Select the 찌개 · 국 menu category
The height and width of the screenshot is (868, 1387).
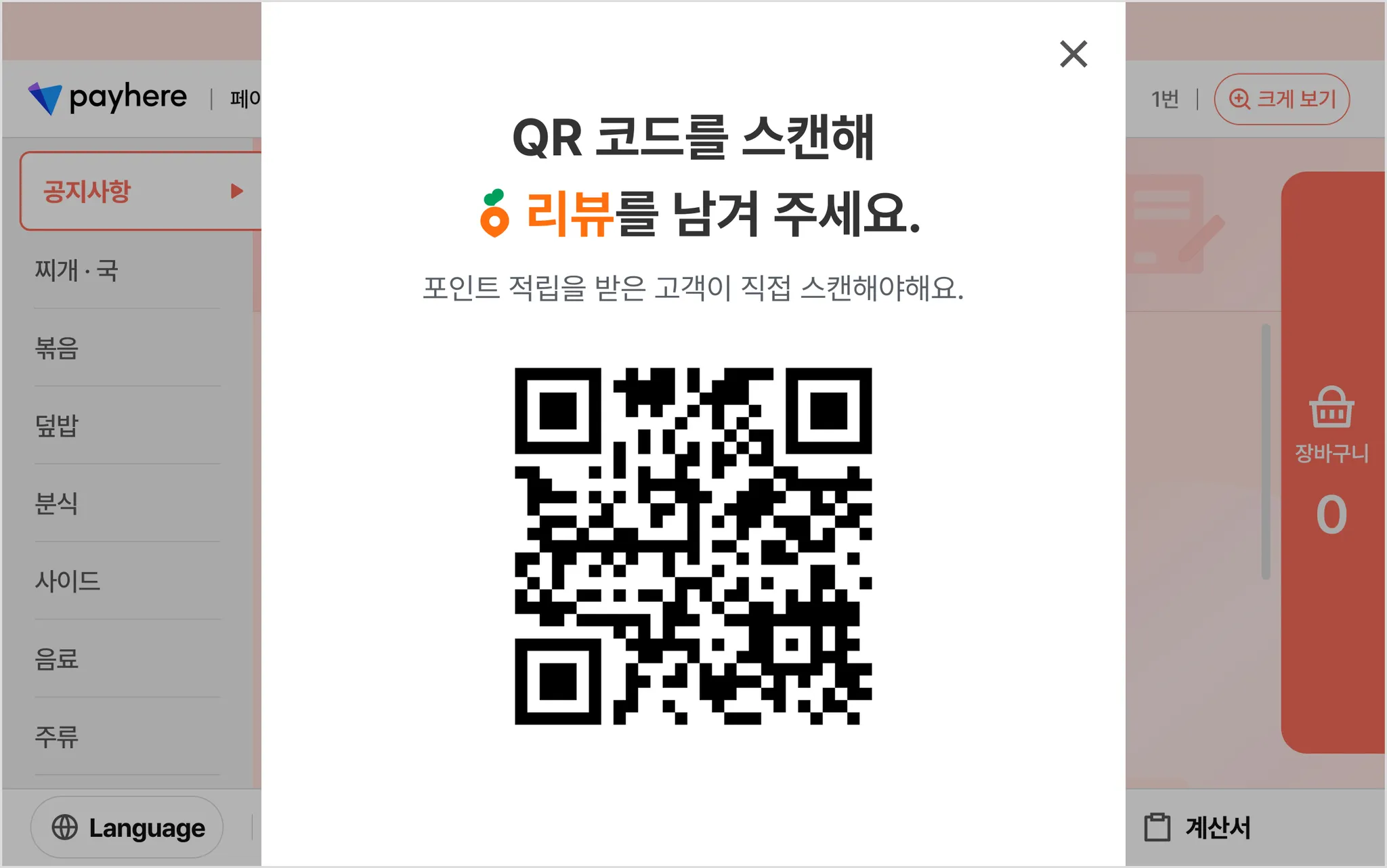tap(77, 270)
